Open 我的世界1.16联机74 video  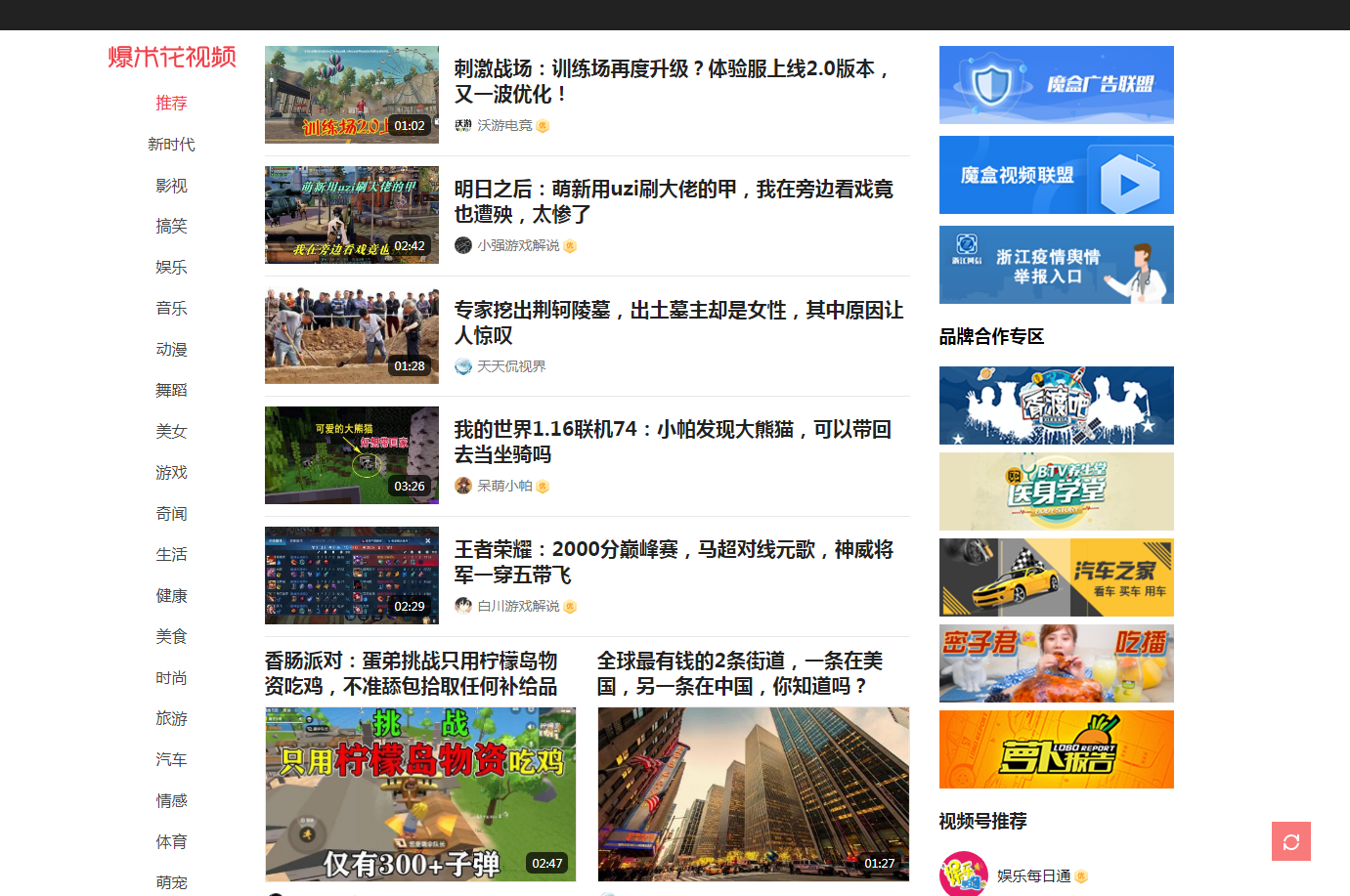coord(672,442)
